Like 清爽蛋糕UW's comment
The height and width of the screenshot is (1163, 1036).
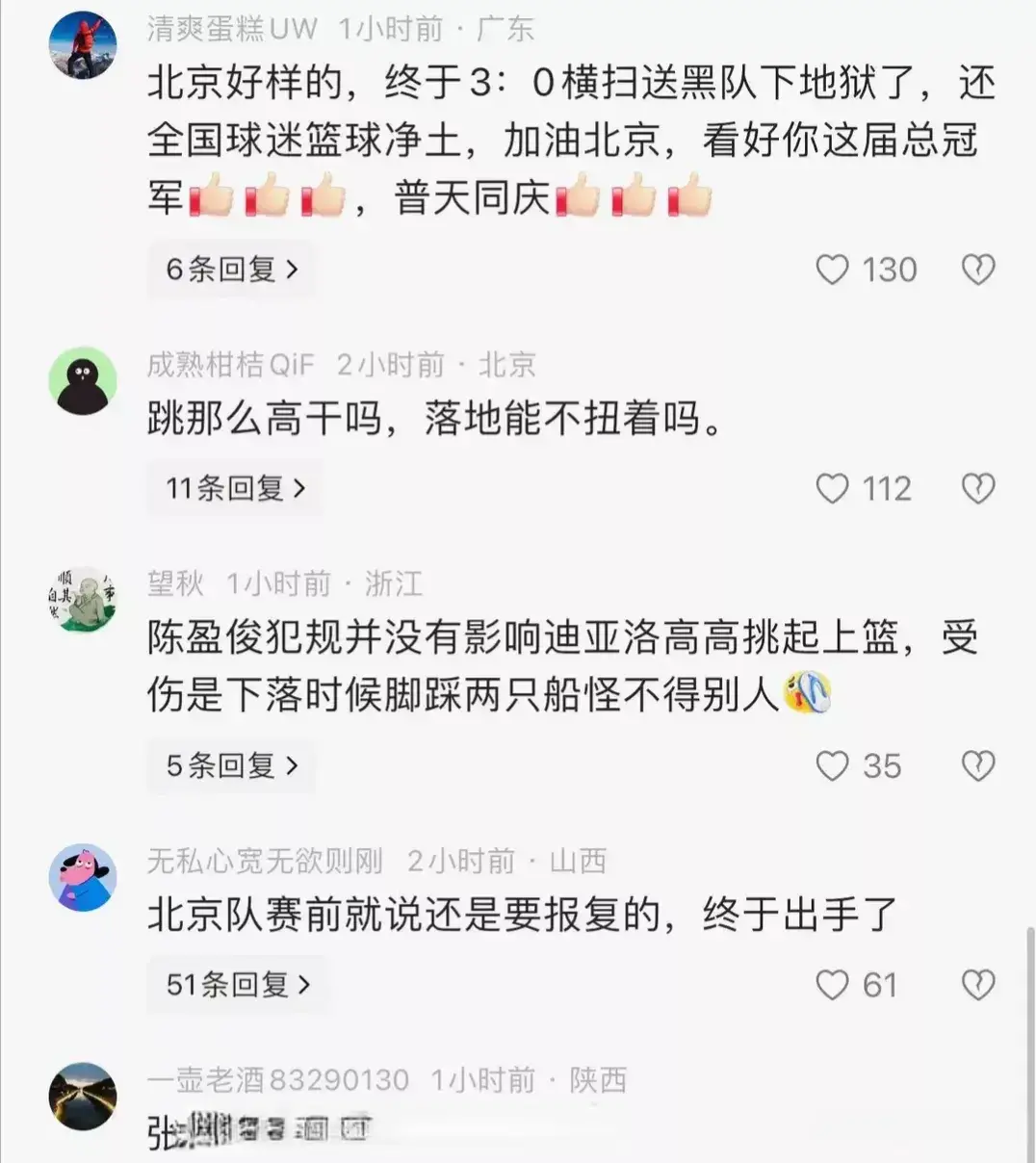(x=833, y=270)
